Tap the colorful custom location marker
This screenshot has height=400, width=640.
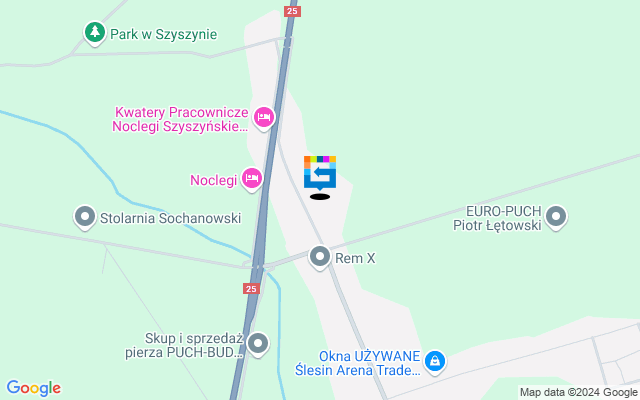320,174
